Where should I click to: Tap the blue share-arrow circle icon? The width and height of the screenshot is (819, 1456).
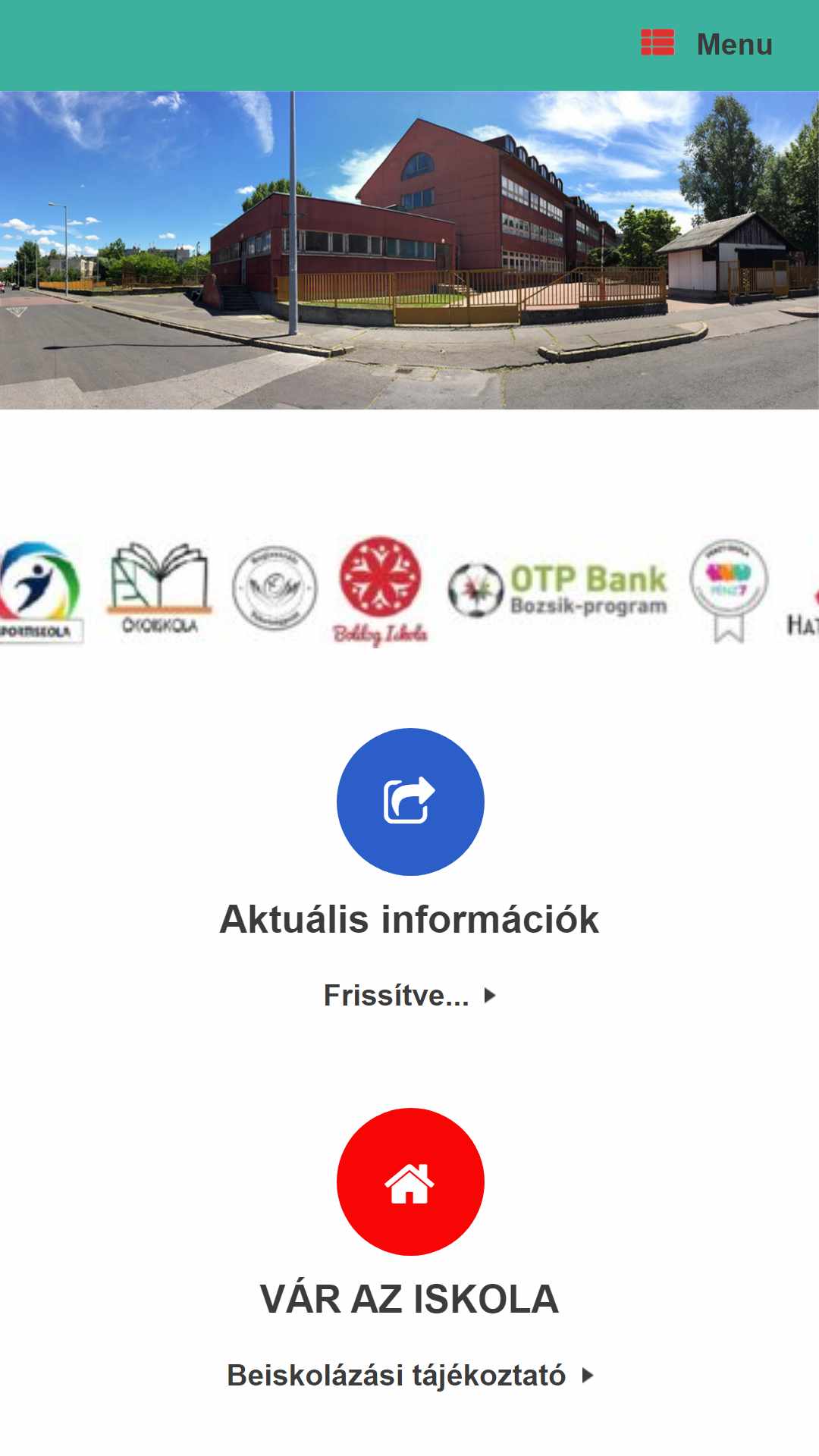click(x=410, y=802)
